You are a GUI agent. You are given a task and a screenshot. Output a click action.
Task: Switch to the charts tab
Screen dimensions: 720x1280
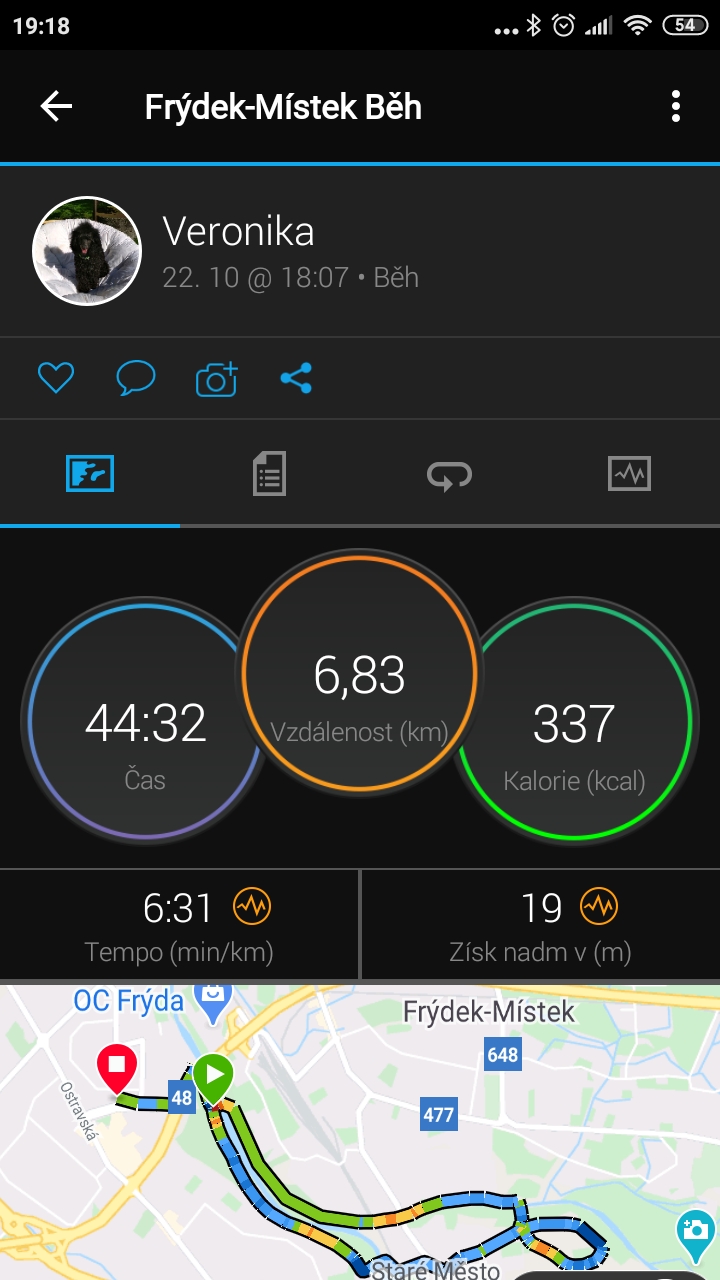pyautogui.click(x=629, y=473)
